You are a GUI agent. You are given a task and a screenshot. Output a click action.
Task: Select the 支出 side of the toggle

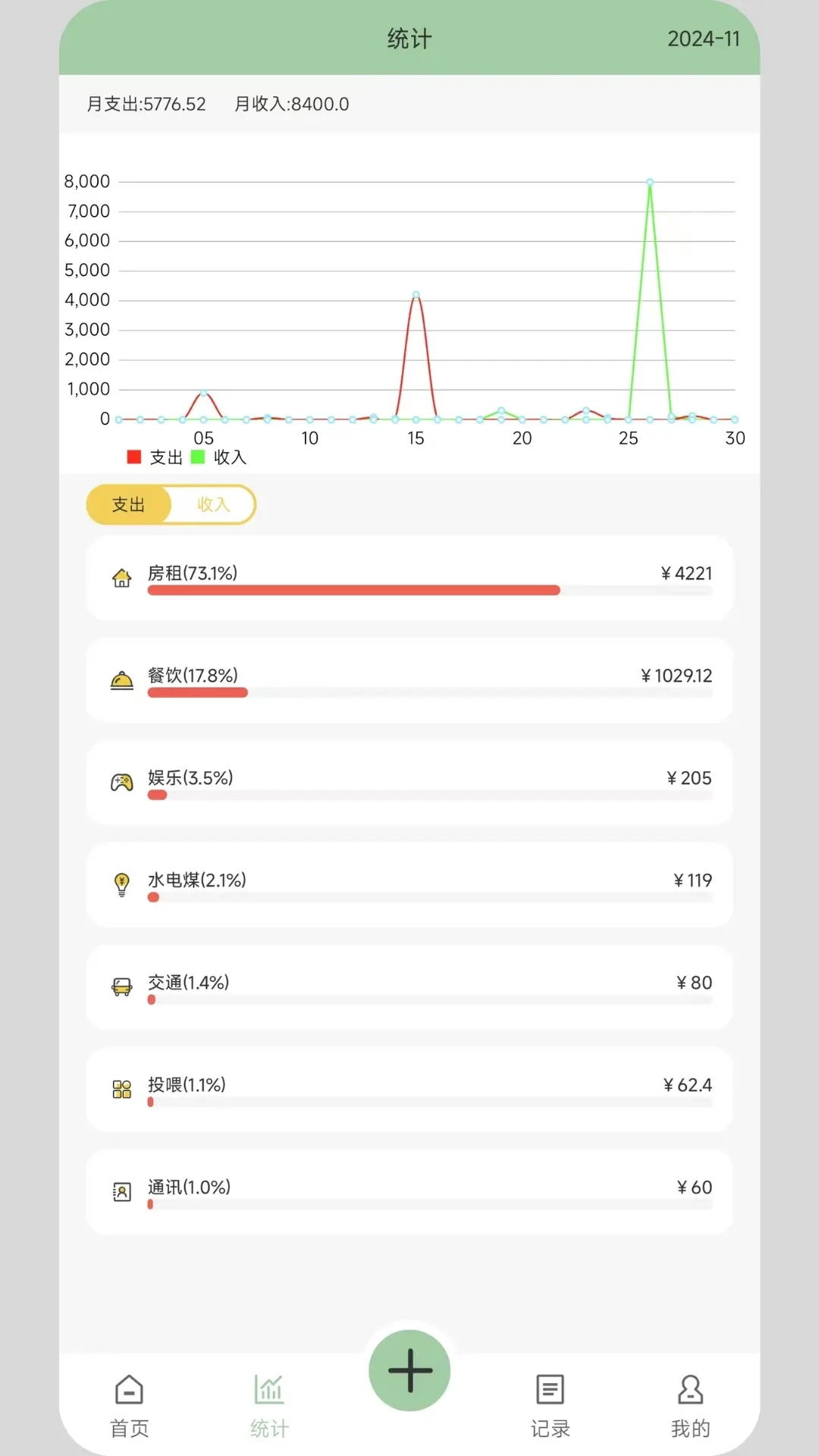[129, 504]
